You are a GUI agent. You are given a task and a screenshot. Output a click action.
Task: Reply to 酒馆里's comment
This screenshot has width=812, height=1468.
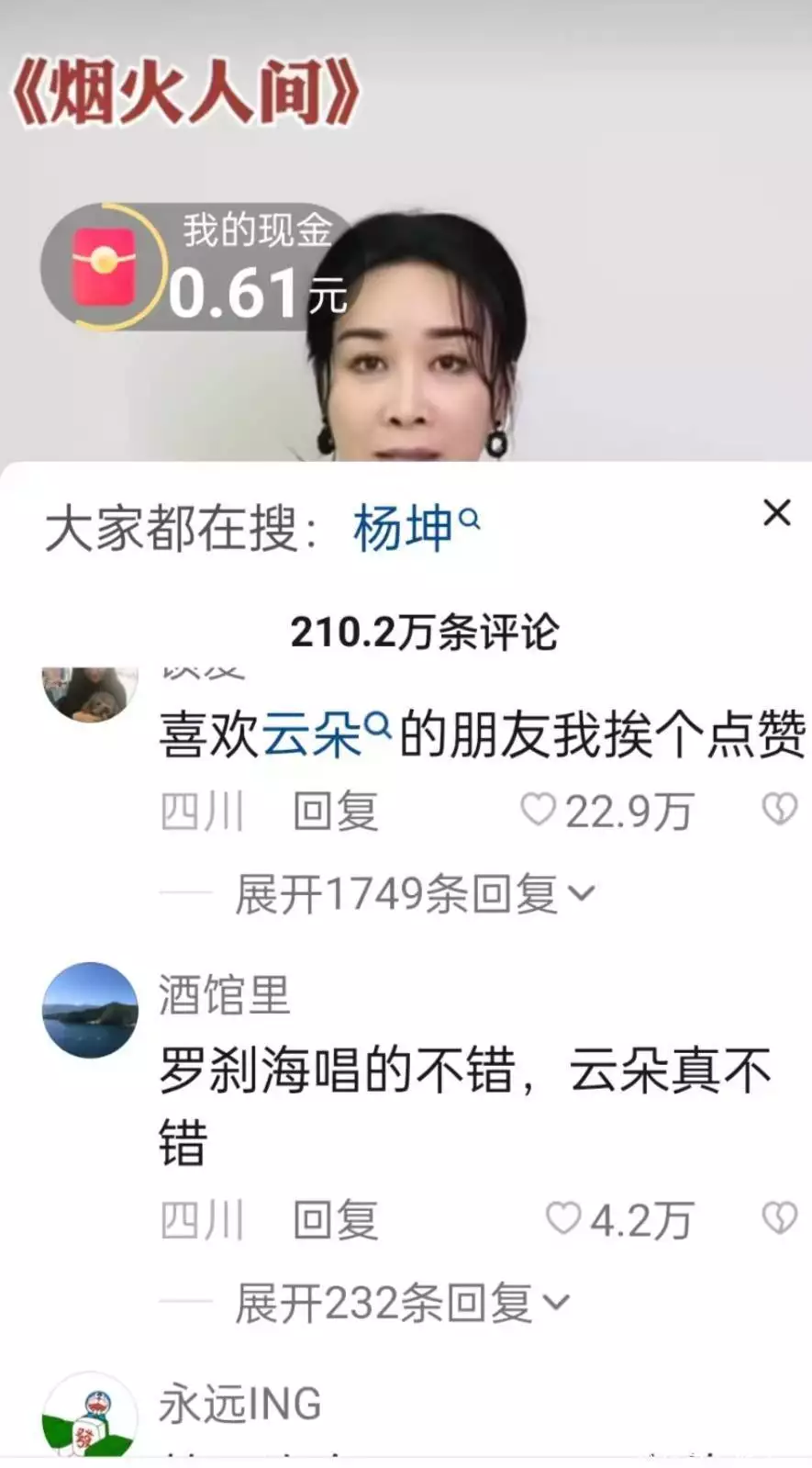[x=335, y=1220]
